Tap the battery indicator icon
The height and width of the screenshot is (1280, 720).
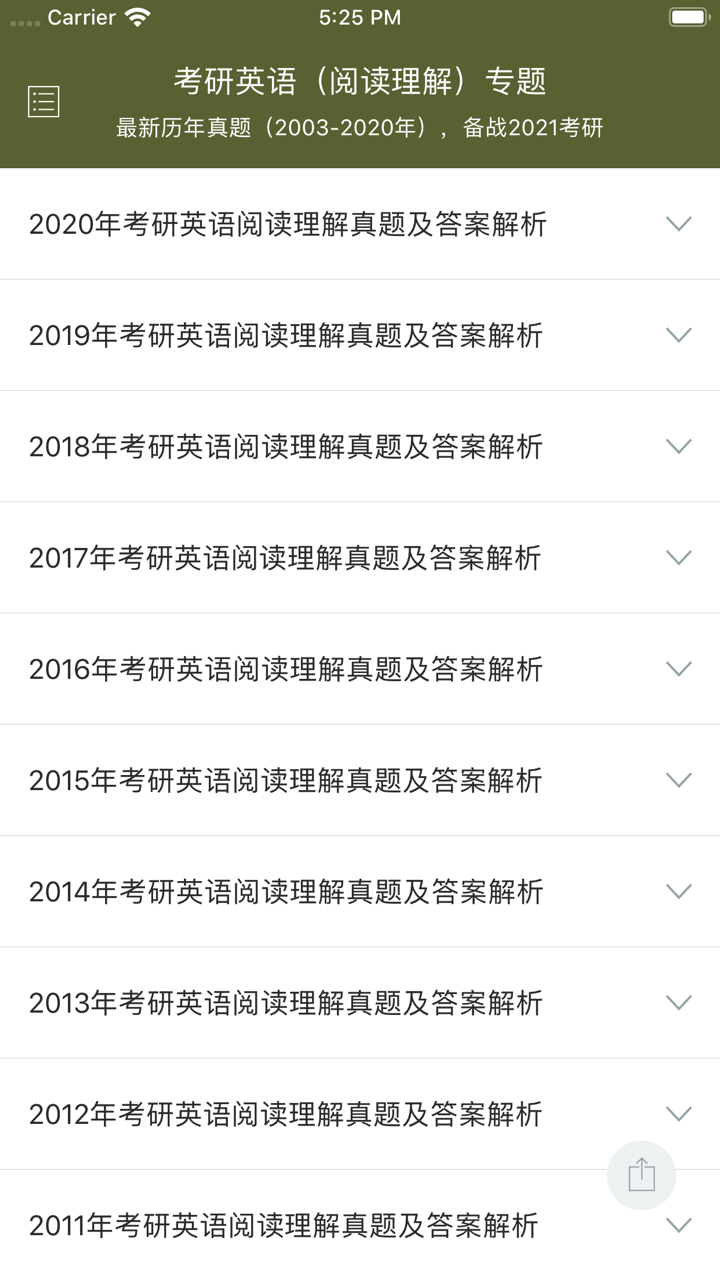(x=689, y=17)
